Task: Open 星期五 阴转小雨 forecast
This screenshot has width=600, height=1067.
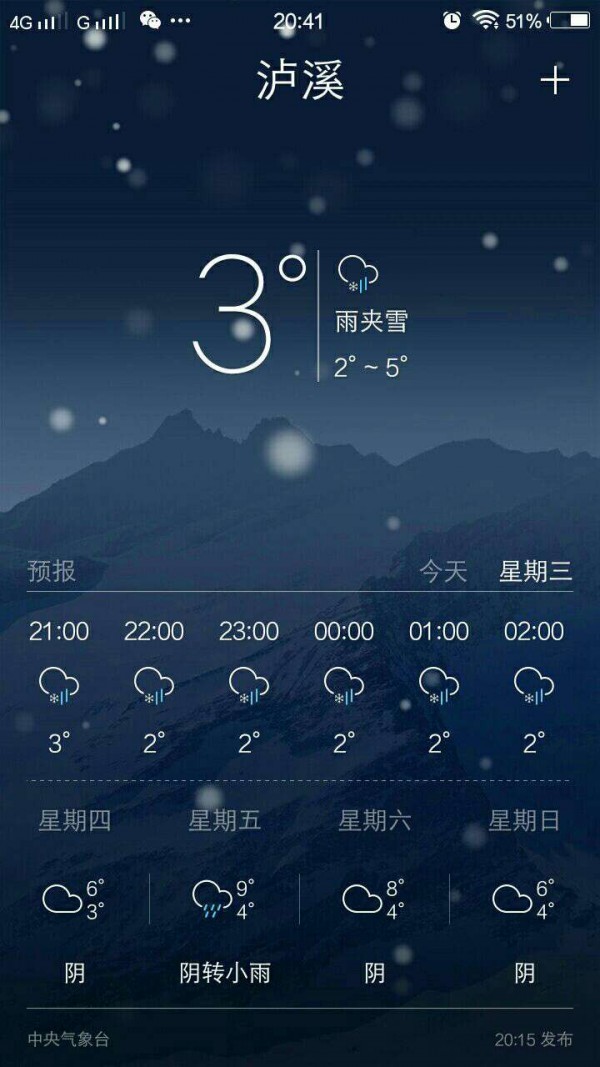Action: click(224, 897)
